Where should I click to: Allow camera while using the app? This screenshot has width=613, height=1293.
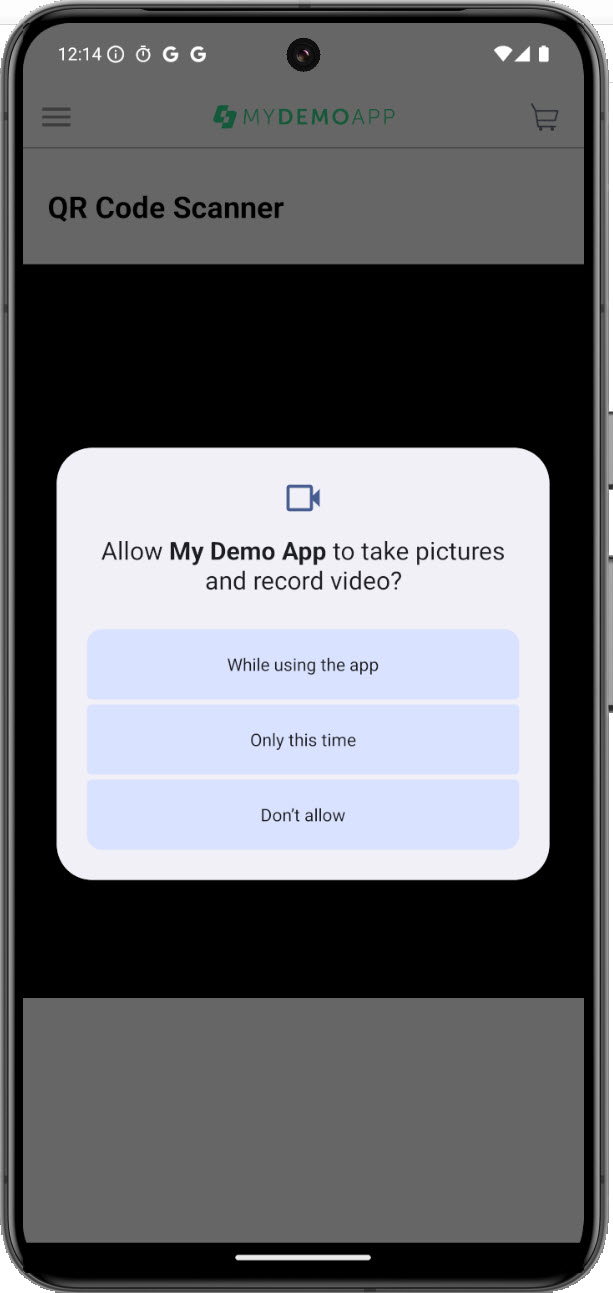(x=303, y=664)
